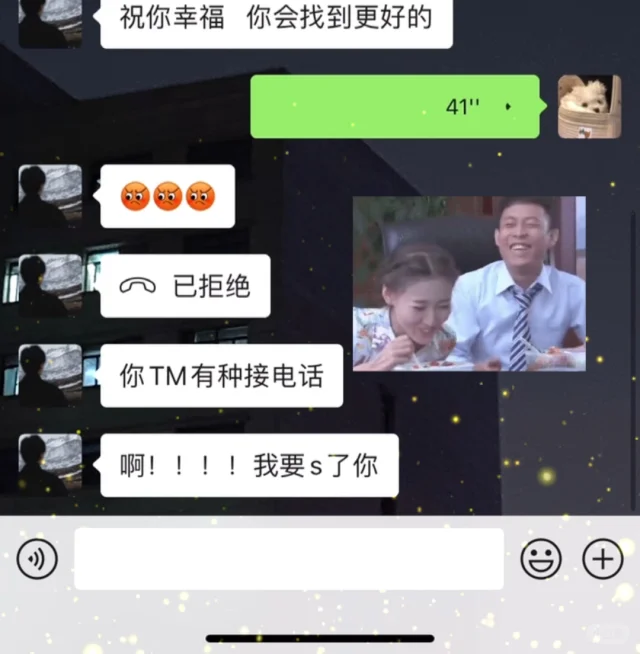Open contact avatar beside 你TM有种接电话
This screenshot has height=654, width=640.
click(x=50, y=375)
